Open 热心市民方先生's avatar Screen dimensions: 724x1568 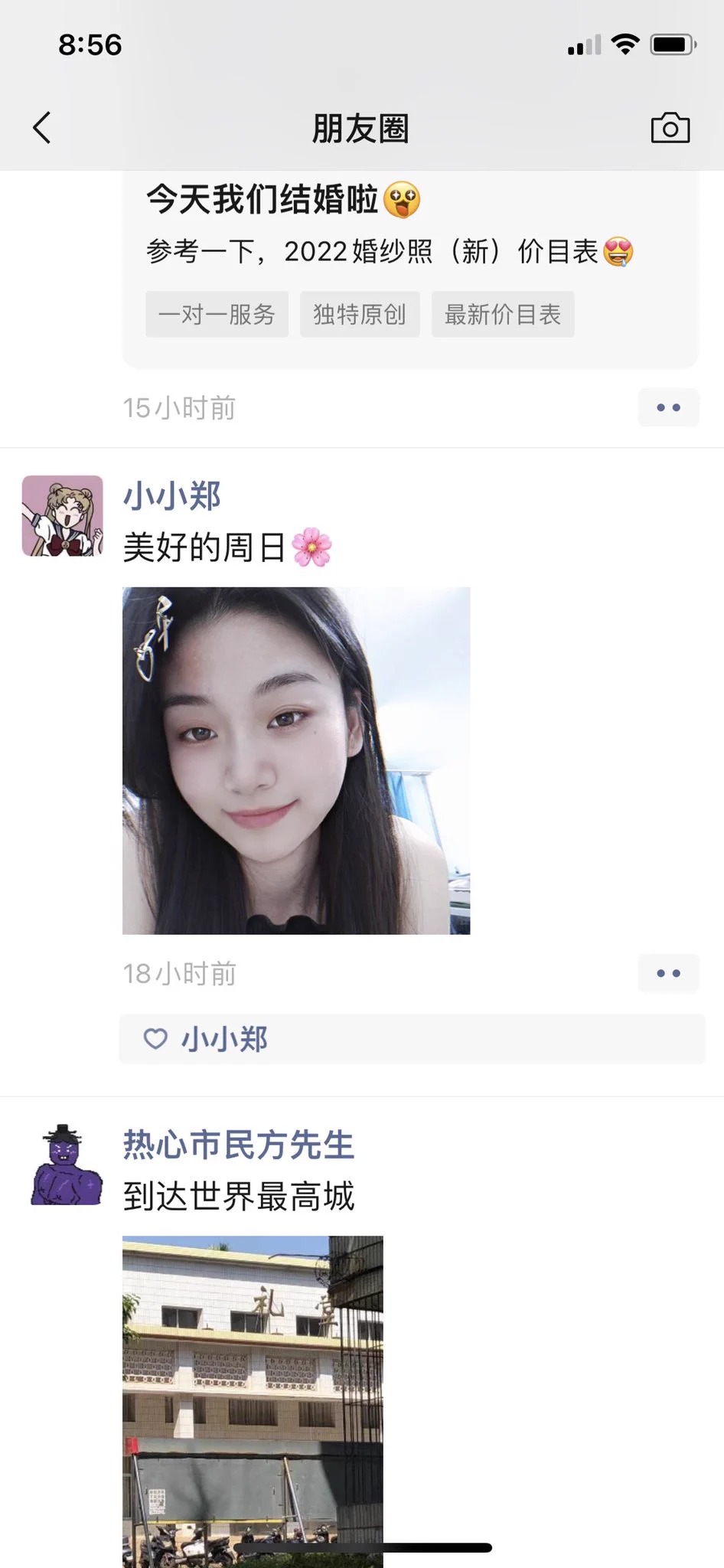(x=66, y=1165)
